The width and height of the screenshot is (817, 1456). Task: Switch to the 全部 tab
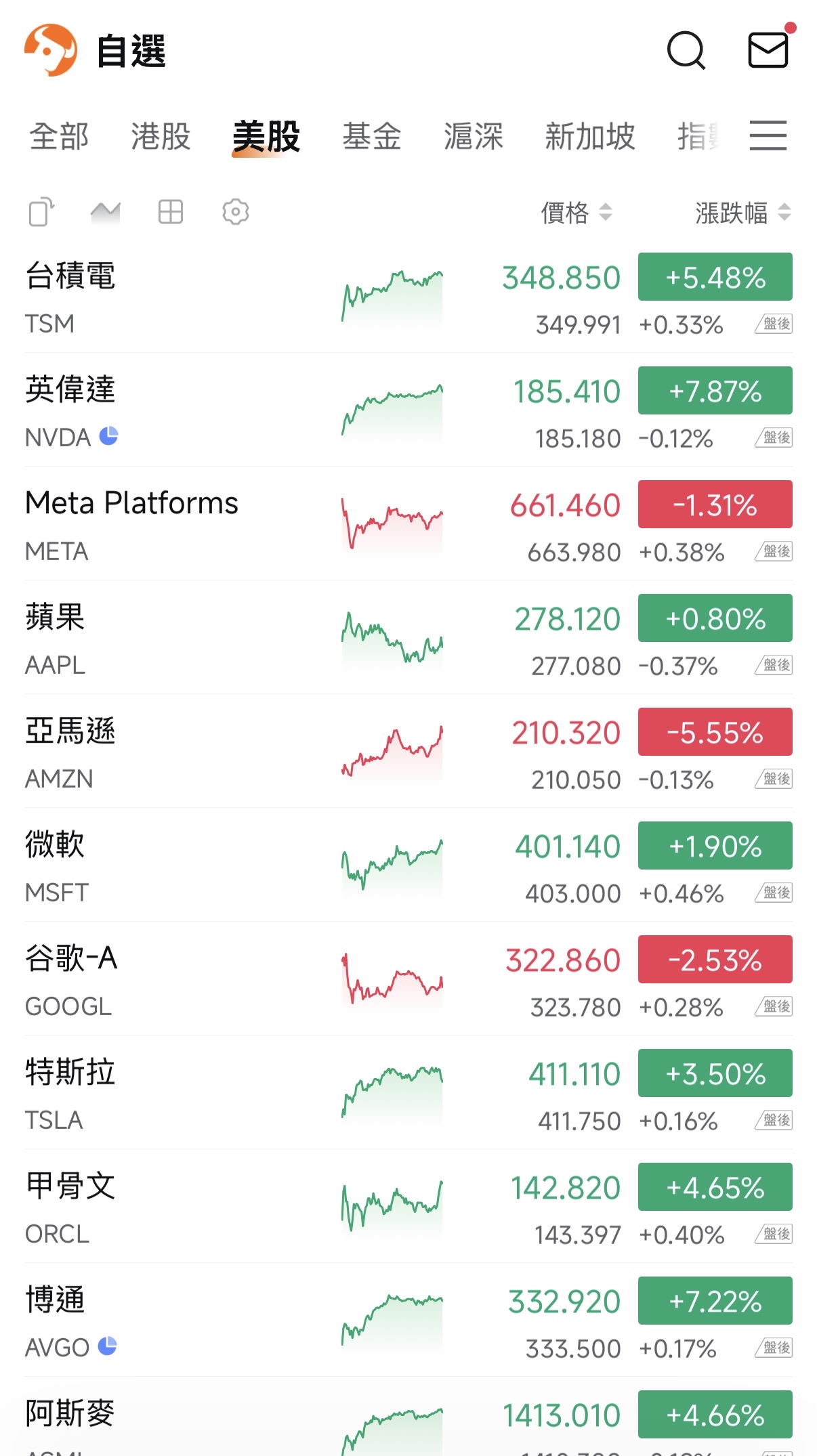[59, 136]
